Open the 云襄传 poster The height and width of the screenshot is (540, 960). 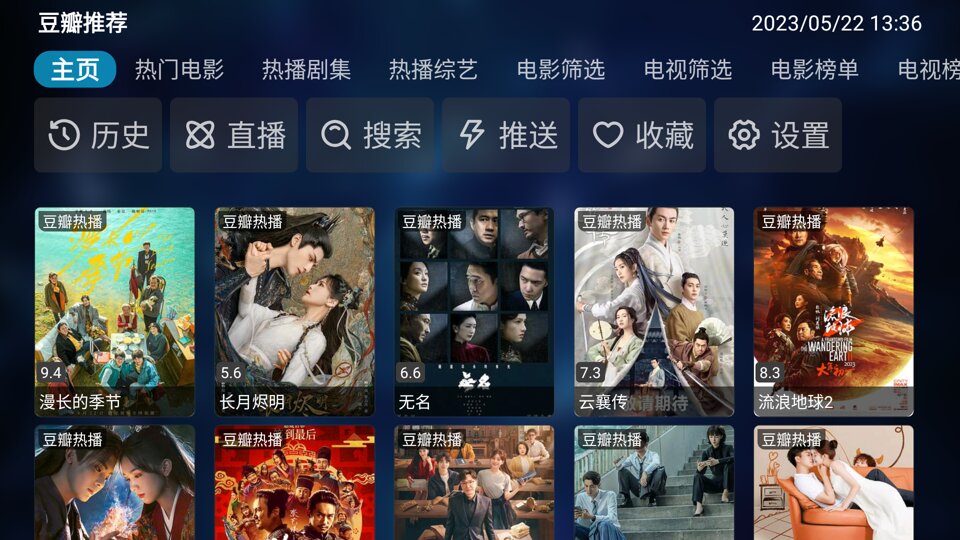coord(654,311)
